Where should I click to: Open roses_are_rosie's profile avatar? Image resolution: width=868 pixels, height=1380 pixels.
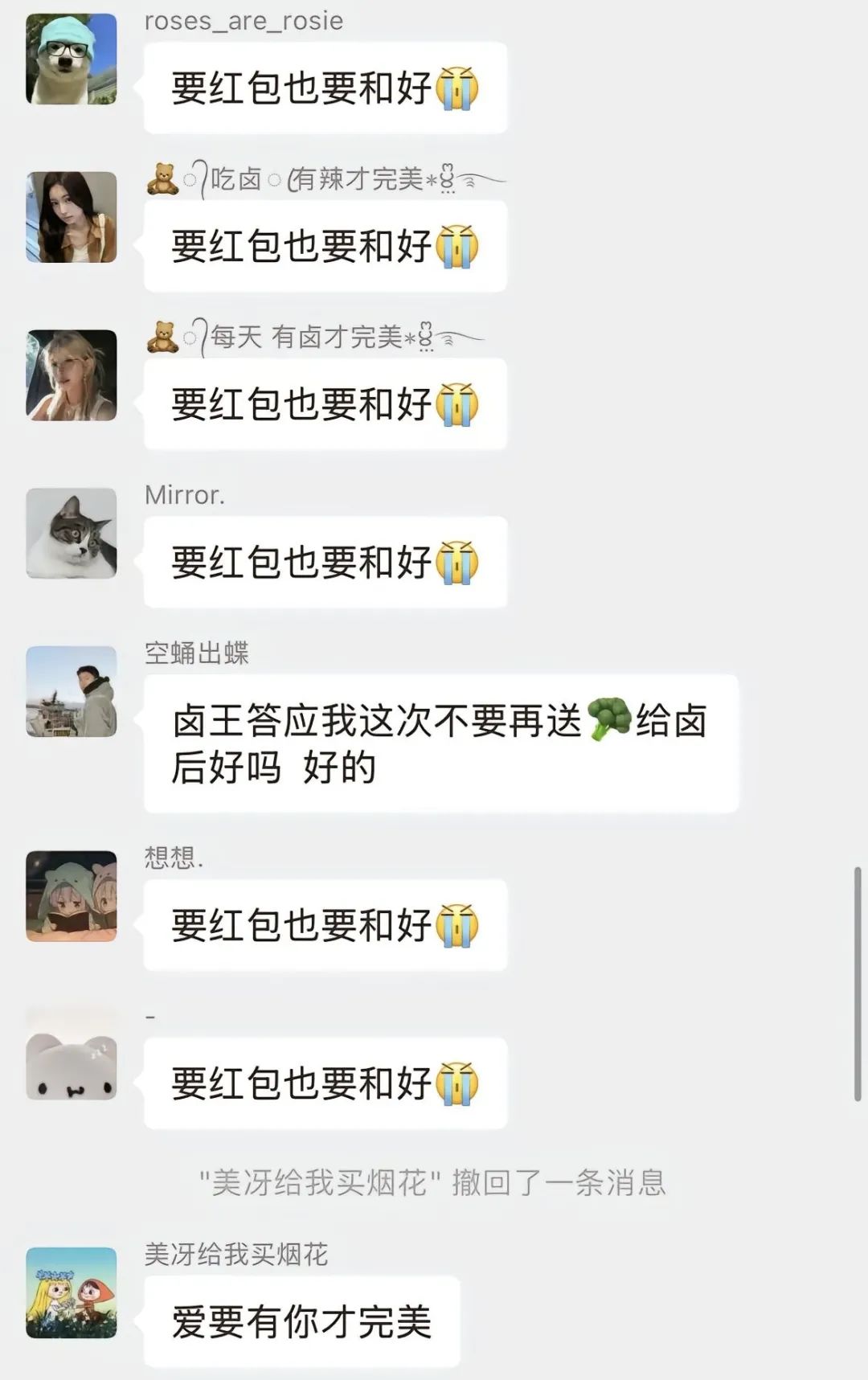[72, 59]
